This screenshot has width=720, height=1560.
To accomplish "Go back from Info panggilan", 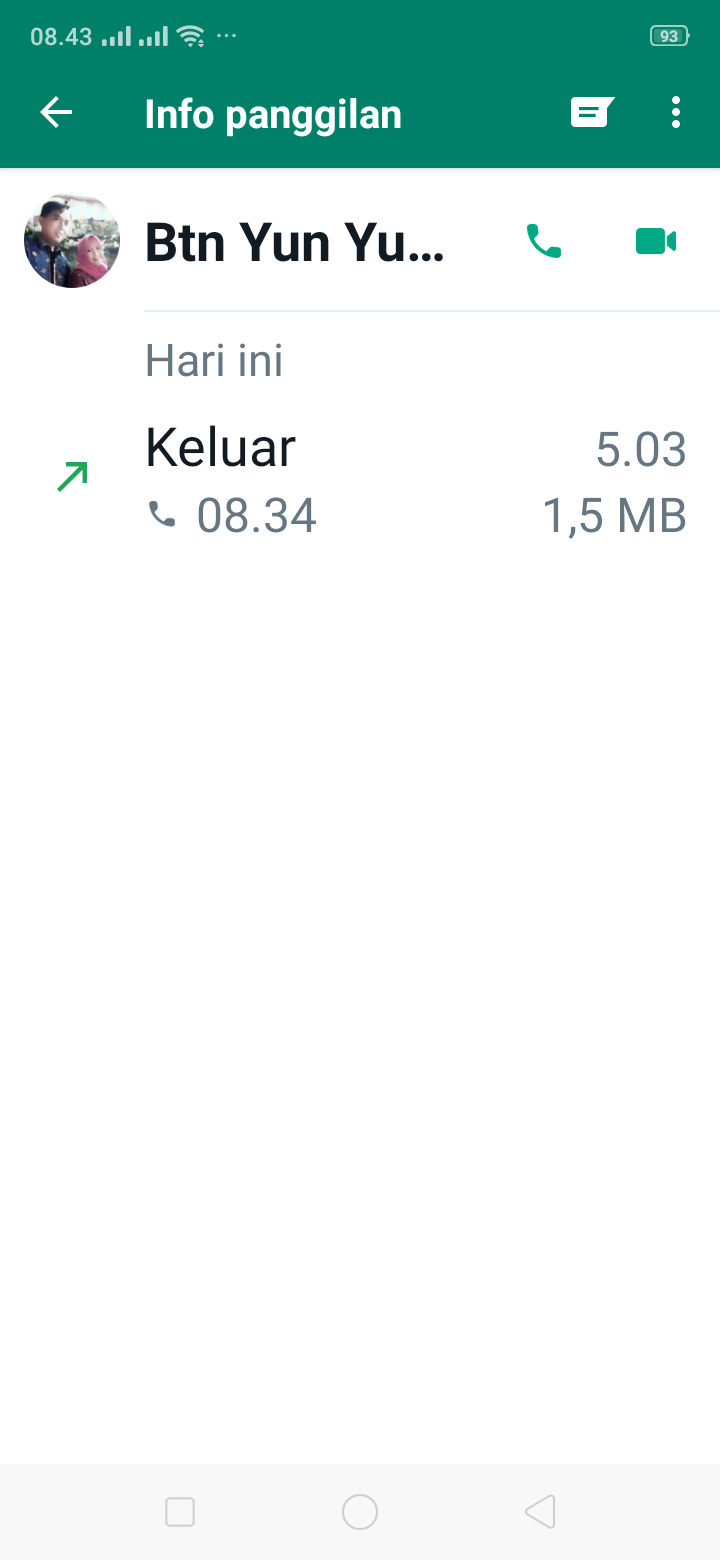I will point(56,113).
